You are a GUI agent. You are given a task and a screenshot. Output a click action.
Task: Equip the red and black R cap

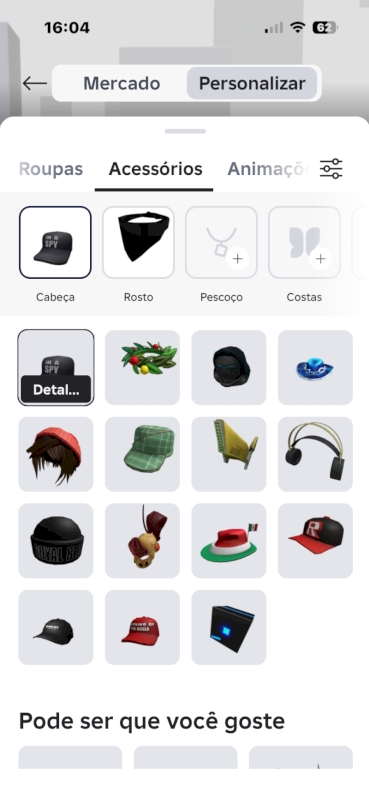[315, 541]
